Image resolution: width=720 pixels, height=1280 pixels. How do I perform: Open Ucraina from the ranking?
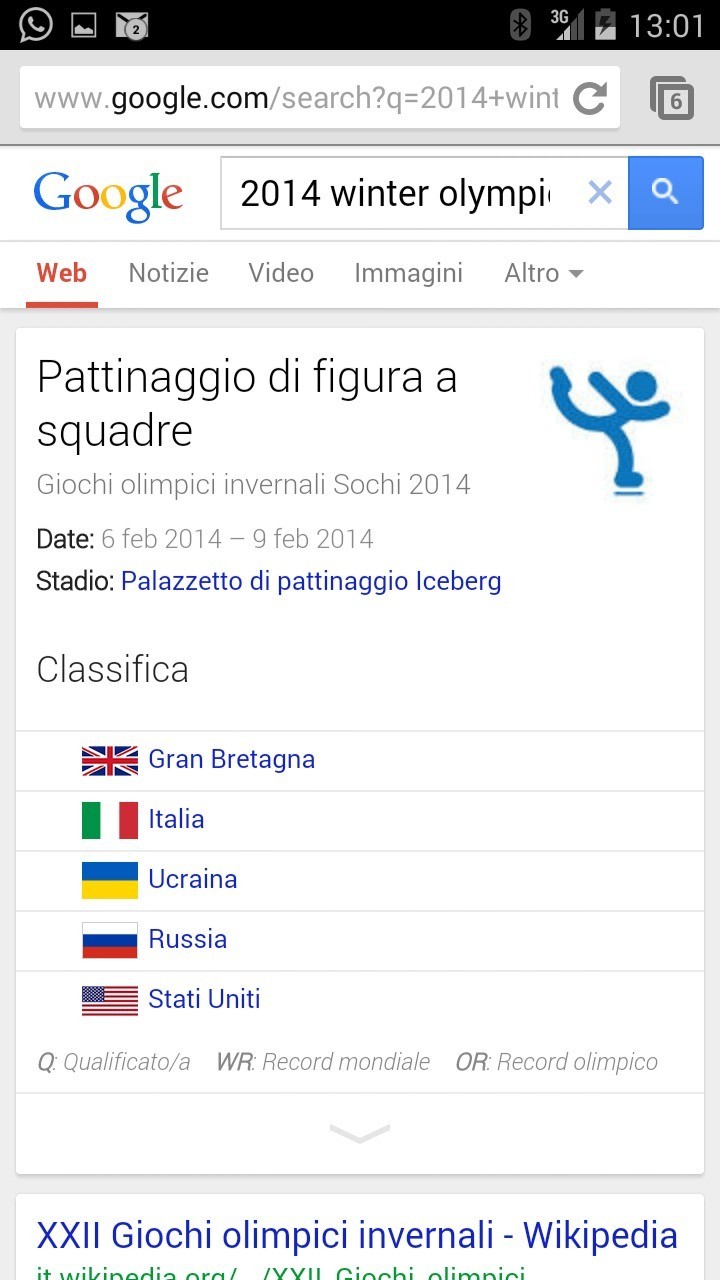pos(192,880)
